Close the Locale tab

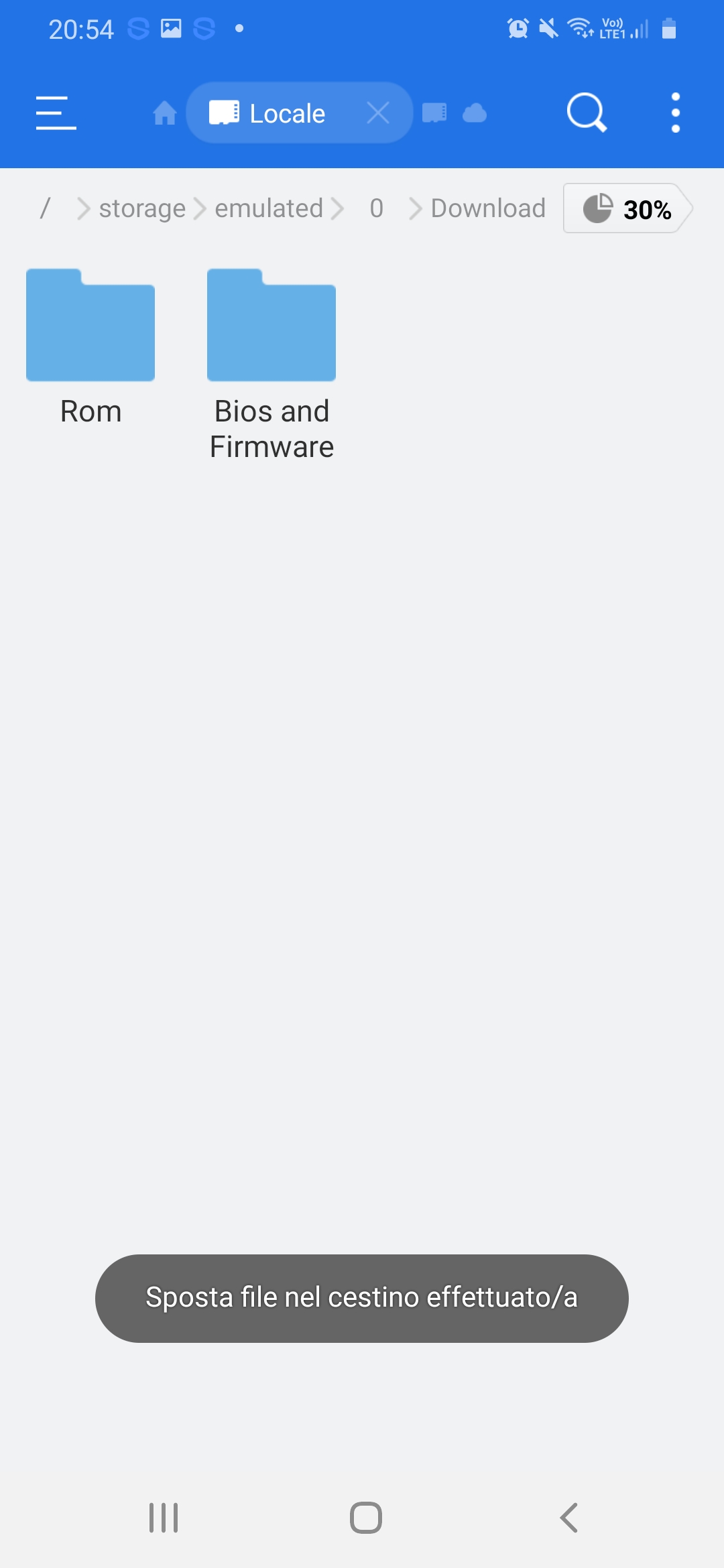coord(378,113)
